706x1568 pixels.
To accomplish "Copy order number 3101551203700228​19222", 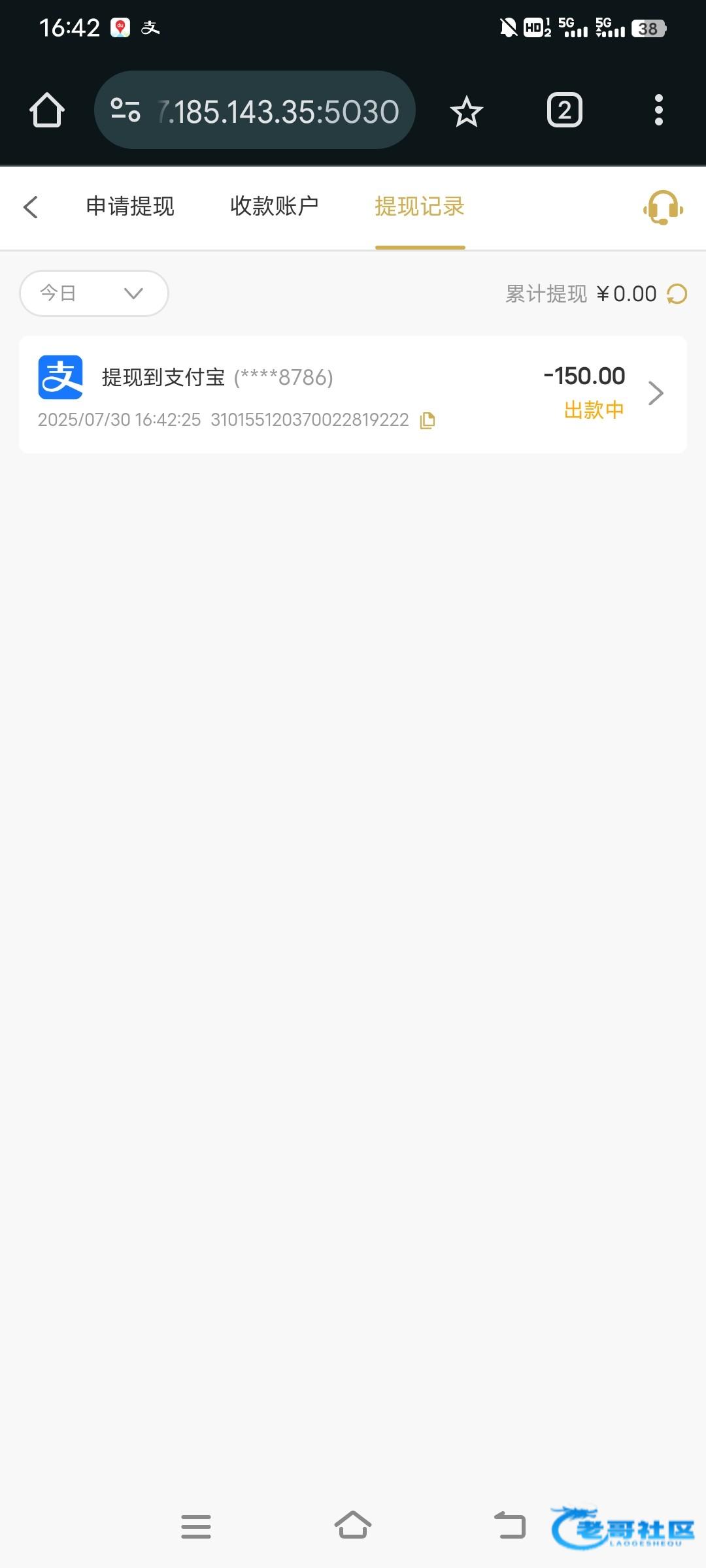I will (428, 420).
